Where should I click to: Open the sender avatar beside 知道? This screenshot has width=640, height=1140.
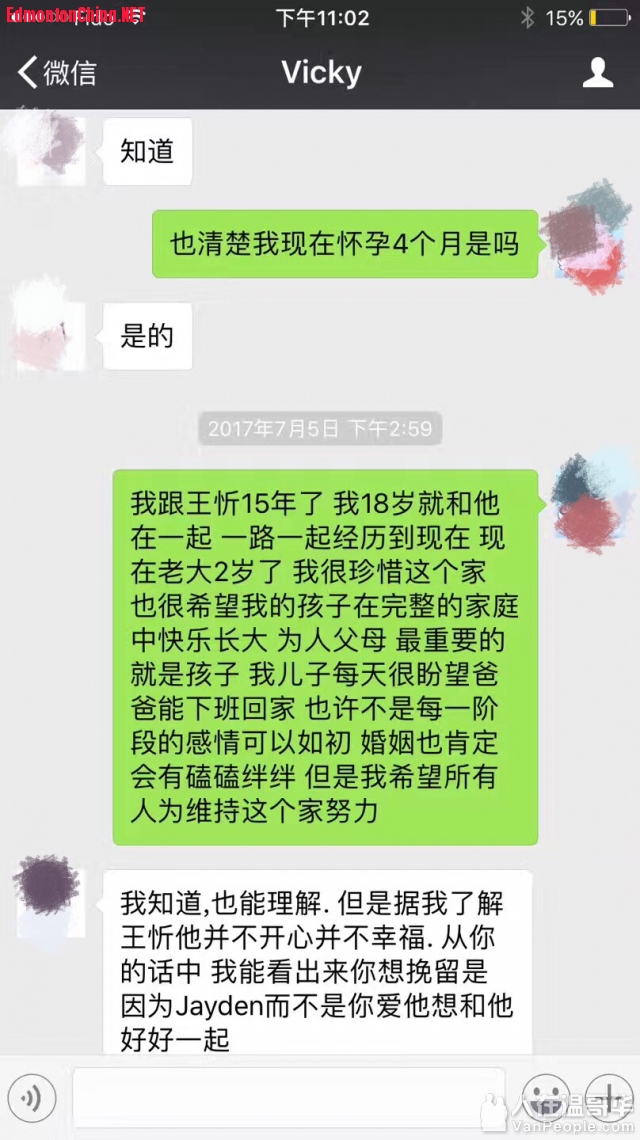52,150
